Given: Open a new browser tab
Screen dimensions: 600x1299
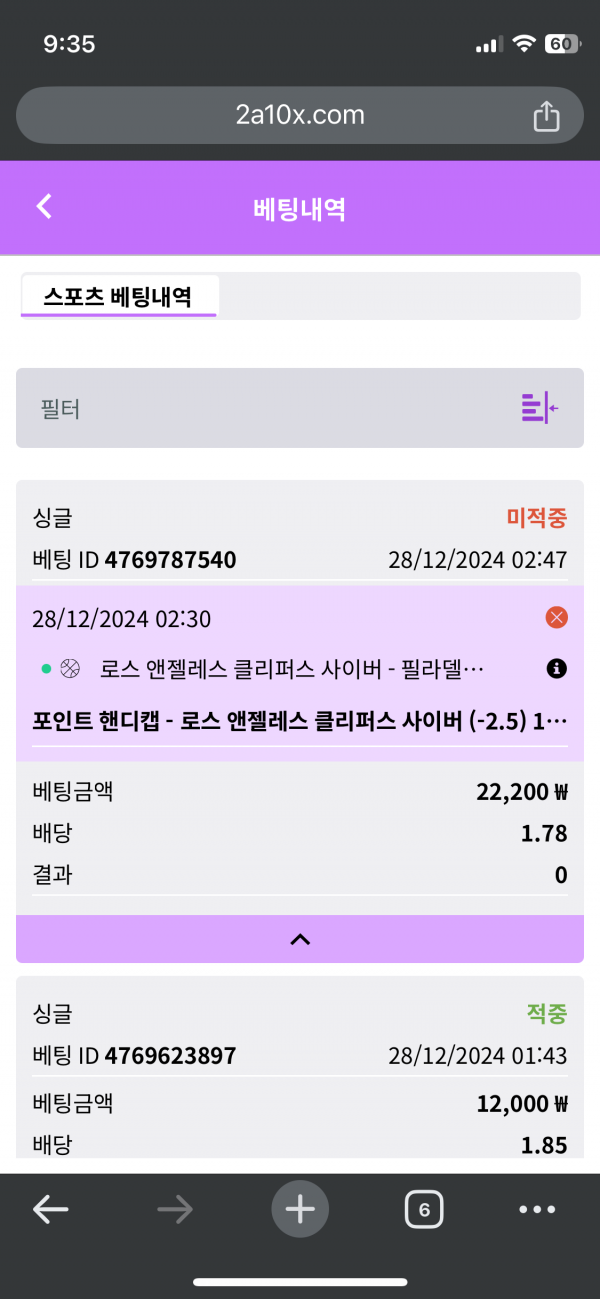Looking at the screenshot, I should (x=300, y=1210).
